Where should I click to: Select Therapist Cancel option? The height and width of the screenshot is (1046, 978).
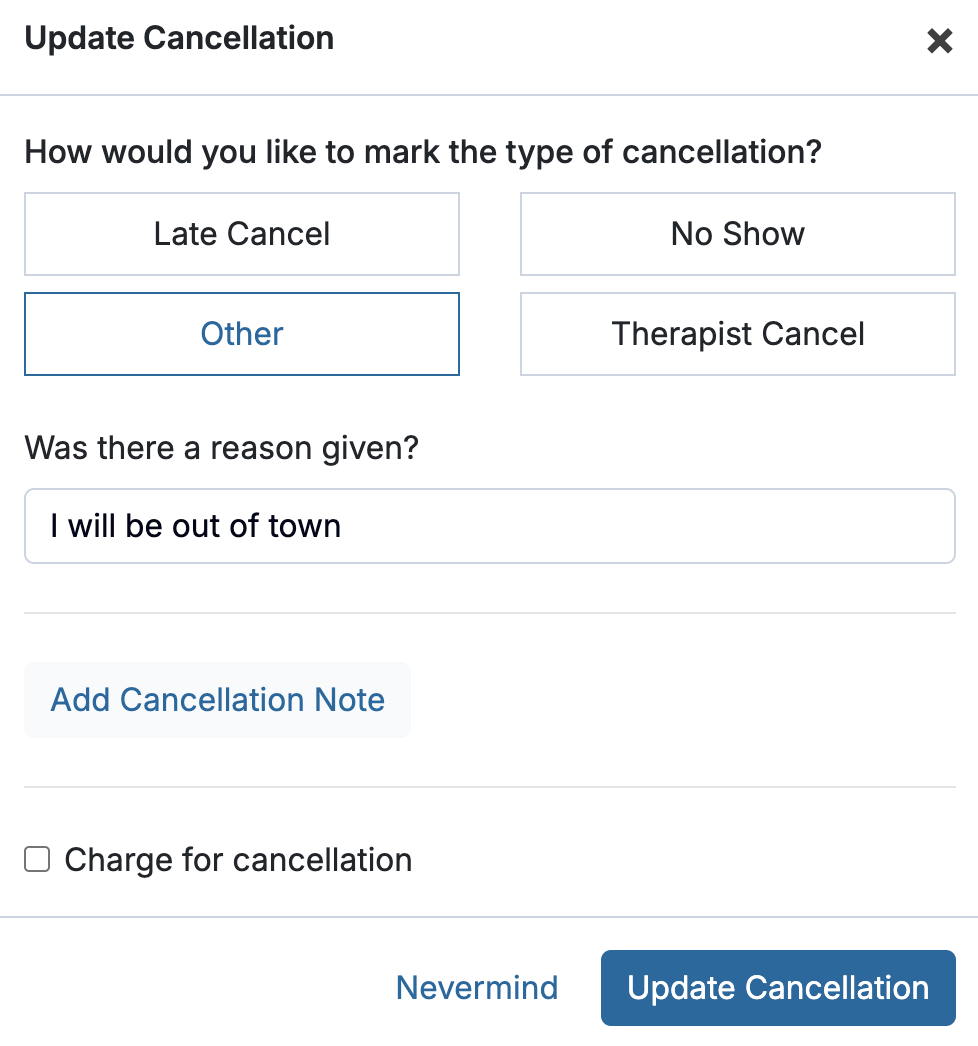[737, 334]
